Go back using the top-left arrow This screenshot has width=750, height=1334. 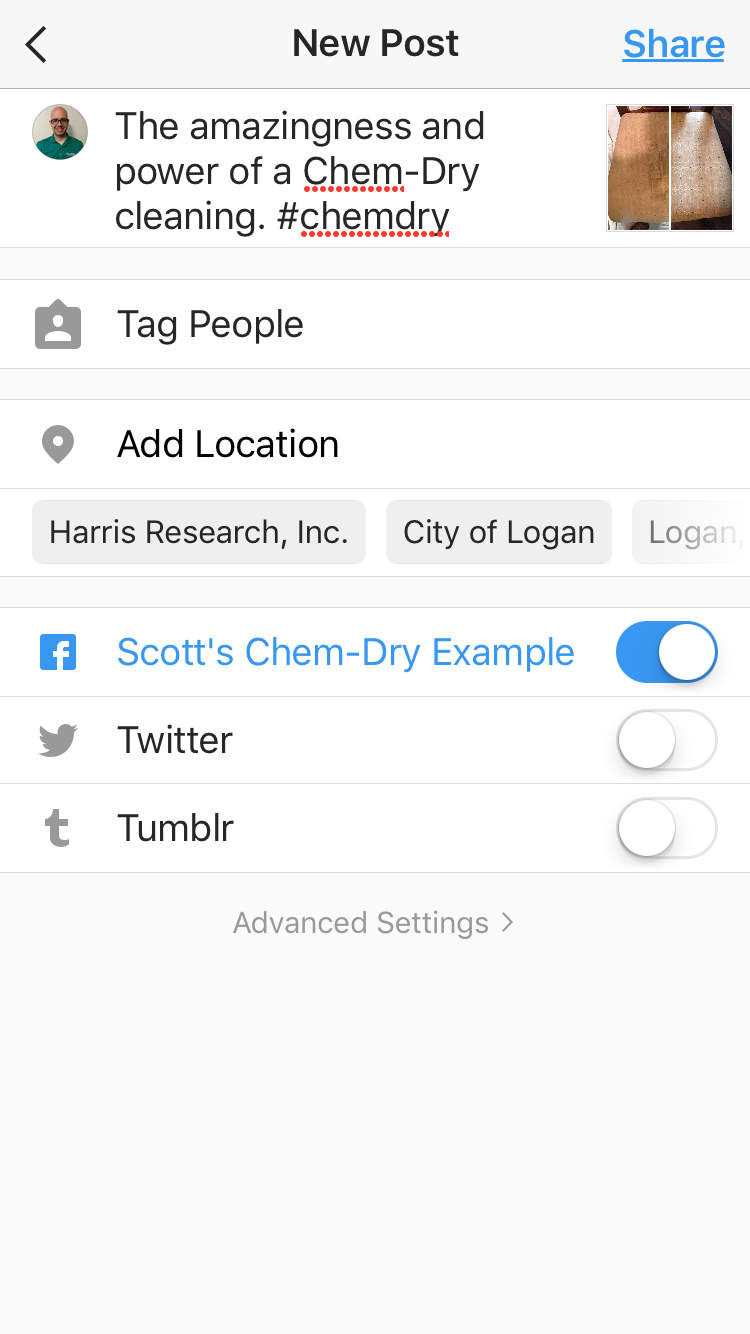(37, 44)
